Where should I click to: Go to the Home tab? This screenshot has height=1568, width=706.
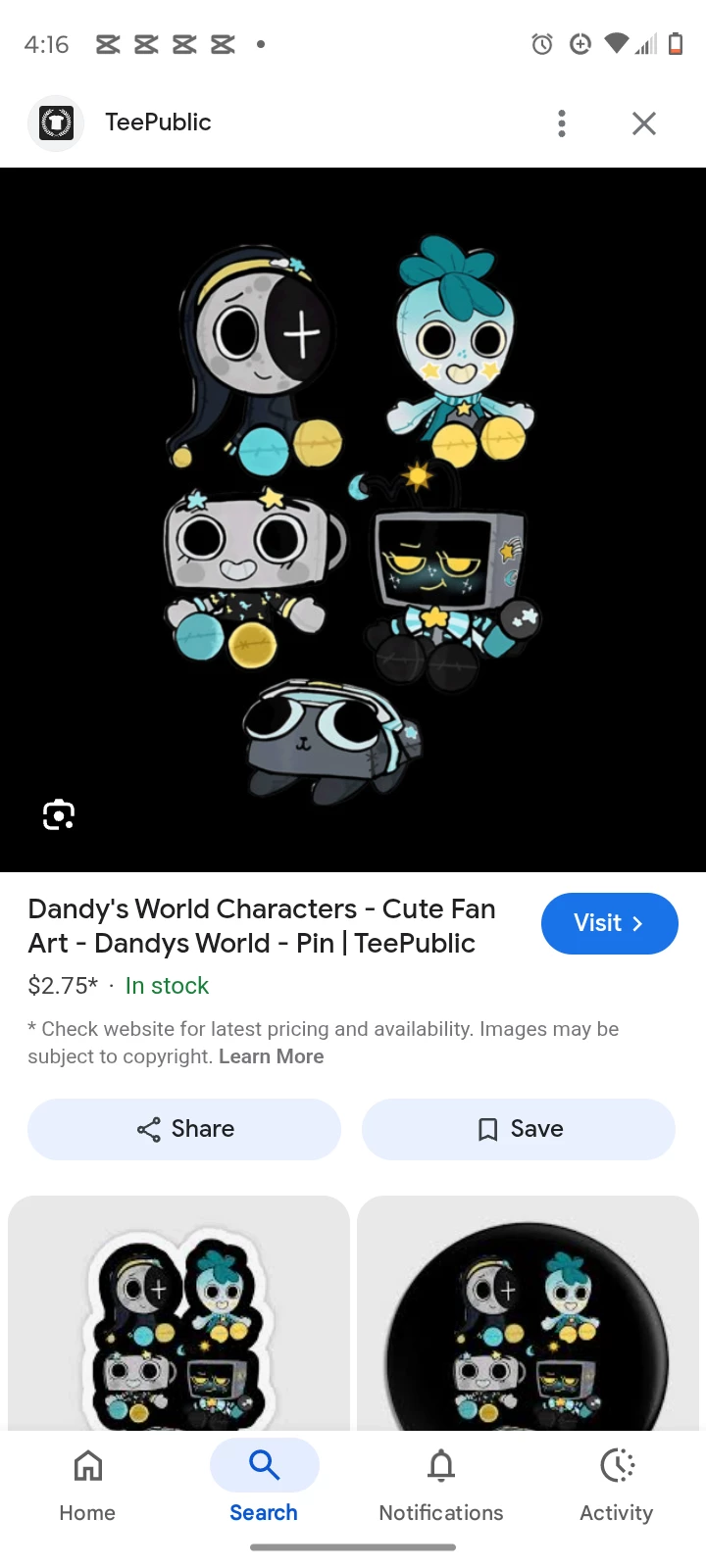(x=87, y=1486)
